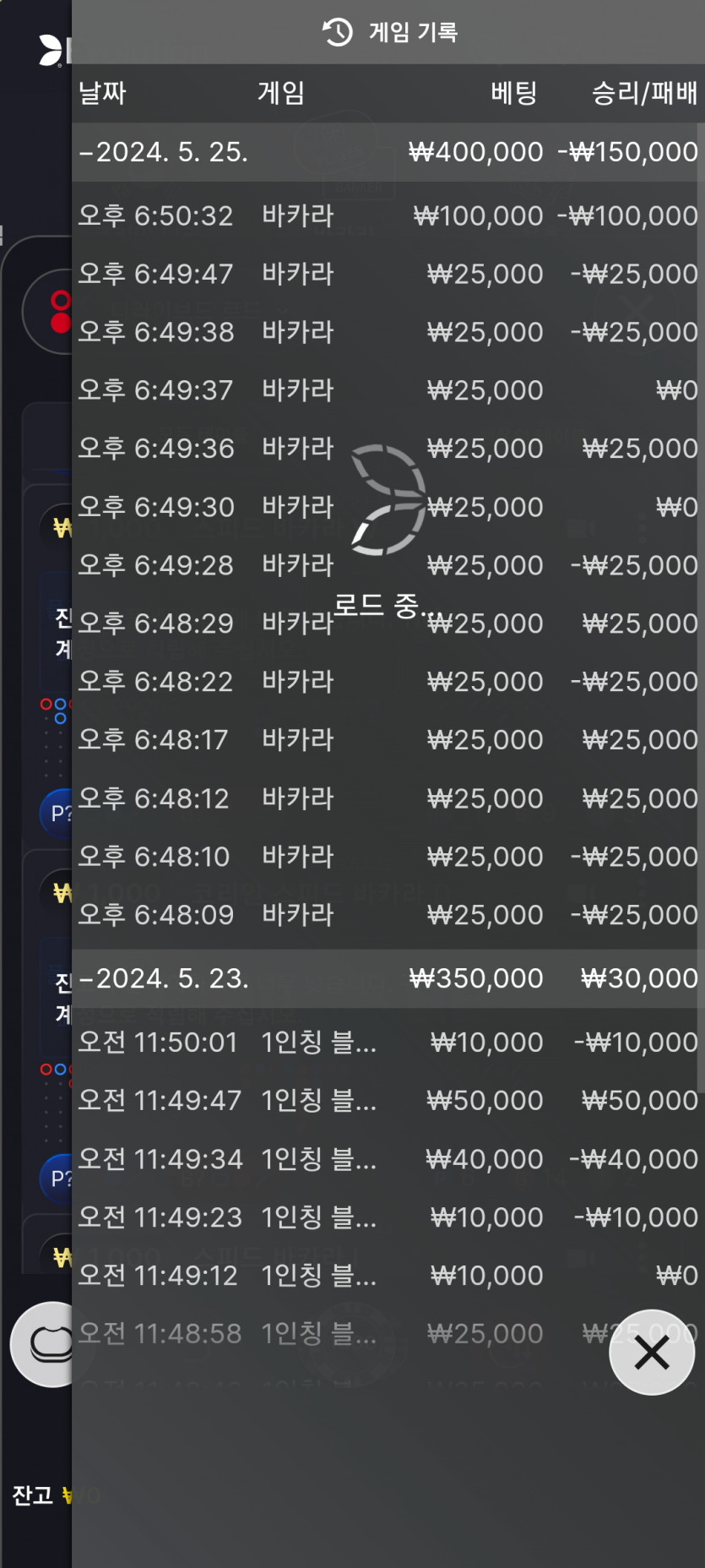Select the baccarat entry at 오후 6:48:17
The width and height of the screenshot is (705, 1568).
click(x=388, y=740)
